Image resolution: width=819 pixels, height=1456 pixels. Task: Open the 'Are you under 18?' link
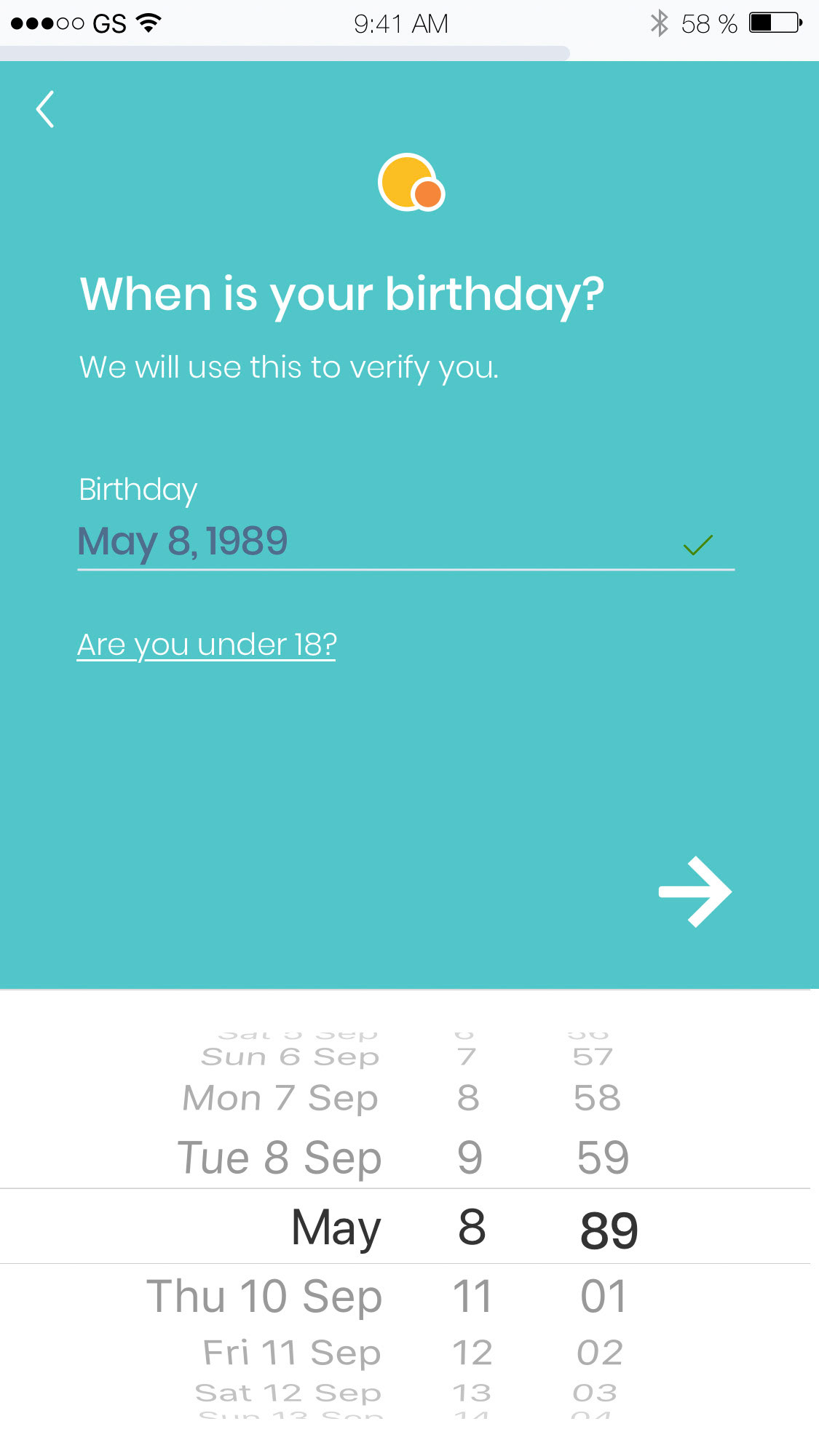(207, 645)
